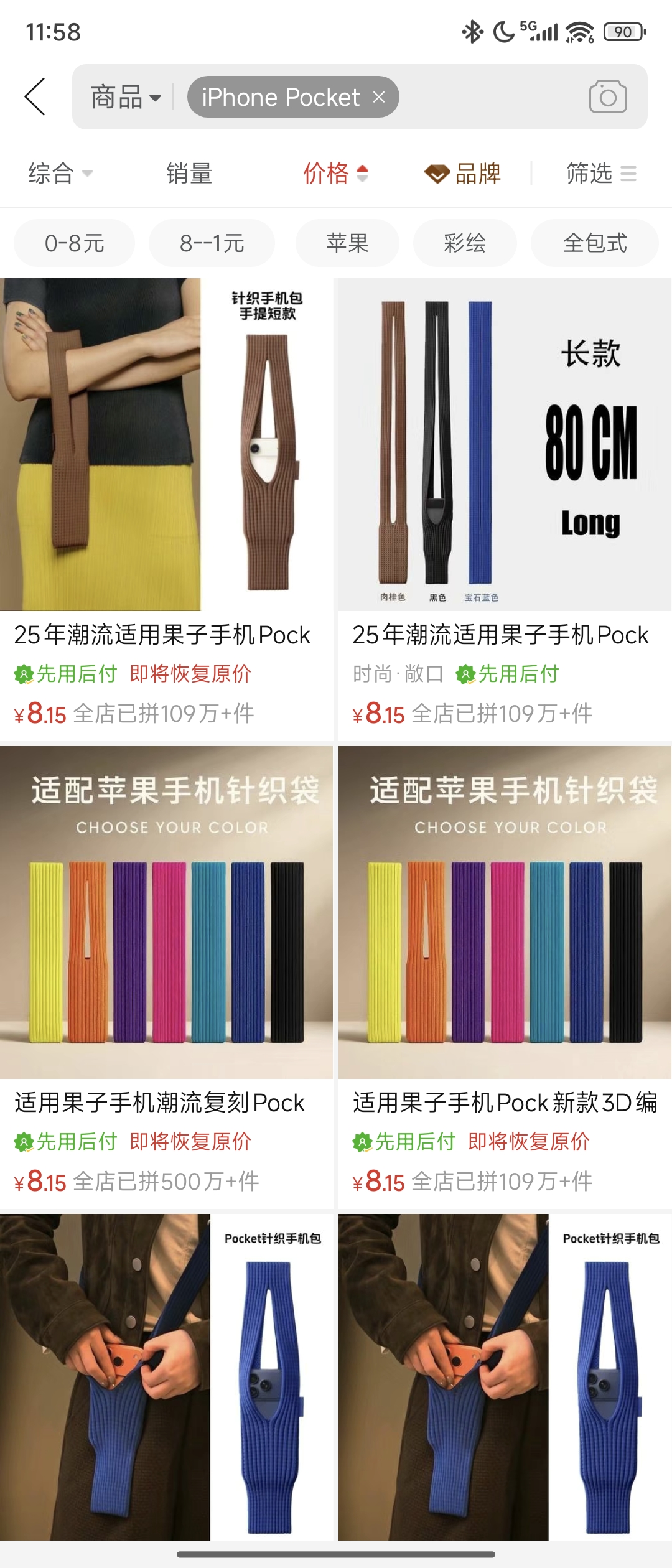672x1568 pixels.
Task: Apply the 彩绘 filter chip
Action: tap(465, 243)
